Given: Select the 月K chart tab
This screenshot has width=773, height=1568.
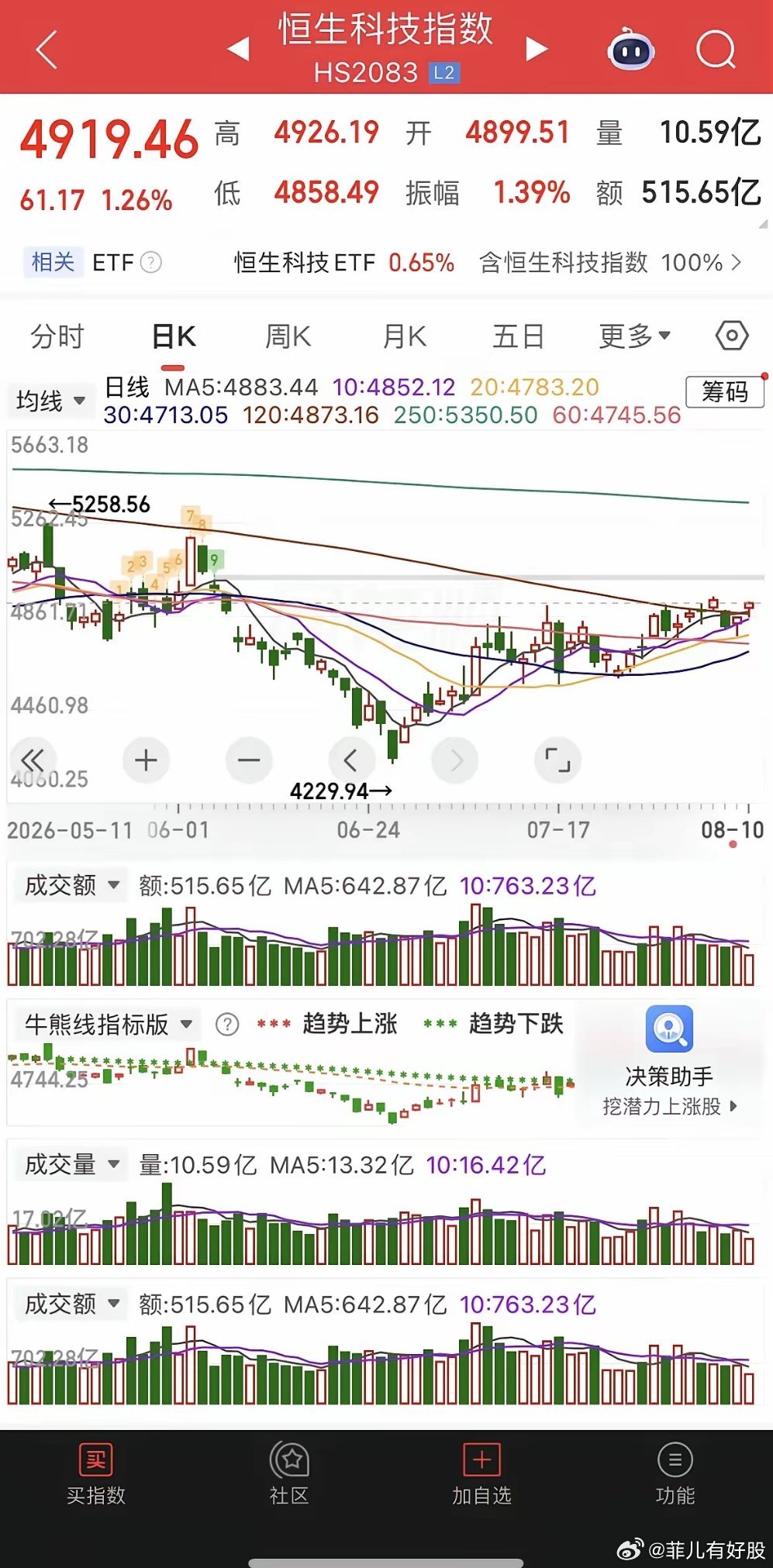Looking at the screenshot, I should pos(405,337).
